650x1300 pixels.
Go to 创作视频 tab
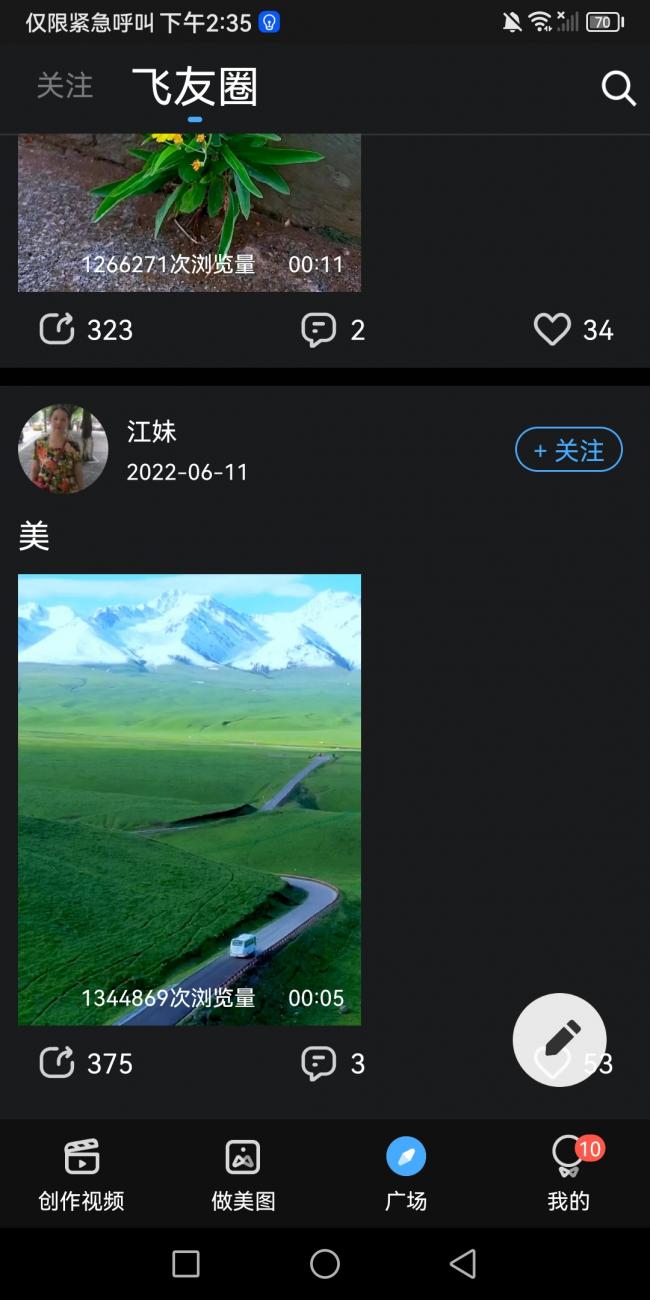click(81, 1173)
